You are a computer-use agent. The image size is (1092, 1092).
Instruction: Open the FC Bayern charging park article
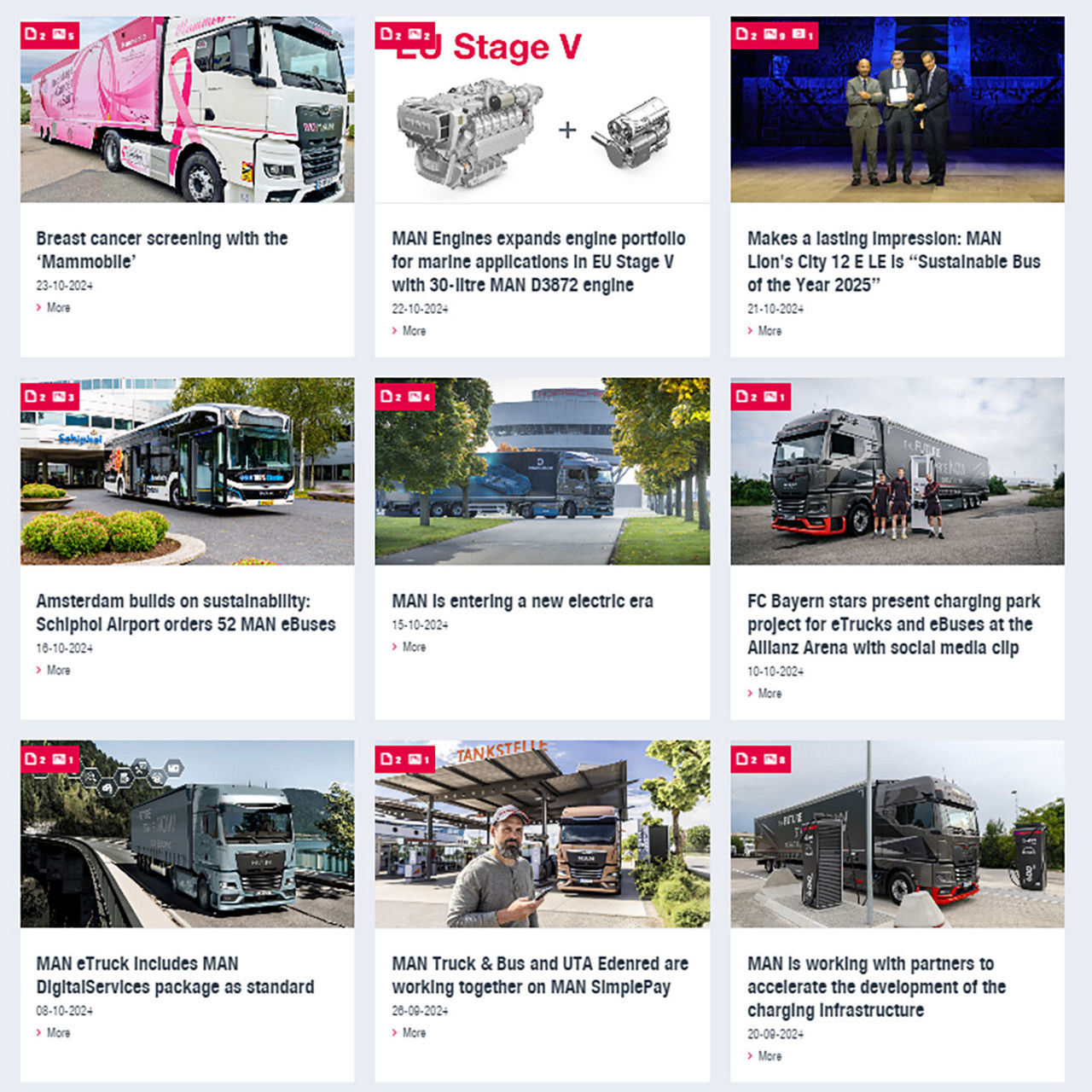pyautogui.click(x=893, y=624)
